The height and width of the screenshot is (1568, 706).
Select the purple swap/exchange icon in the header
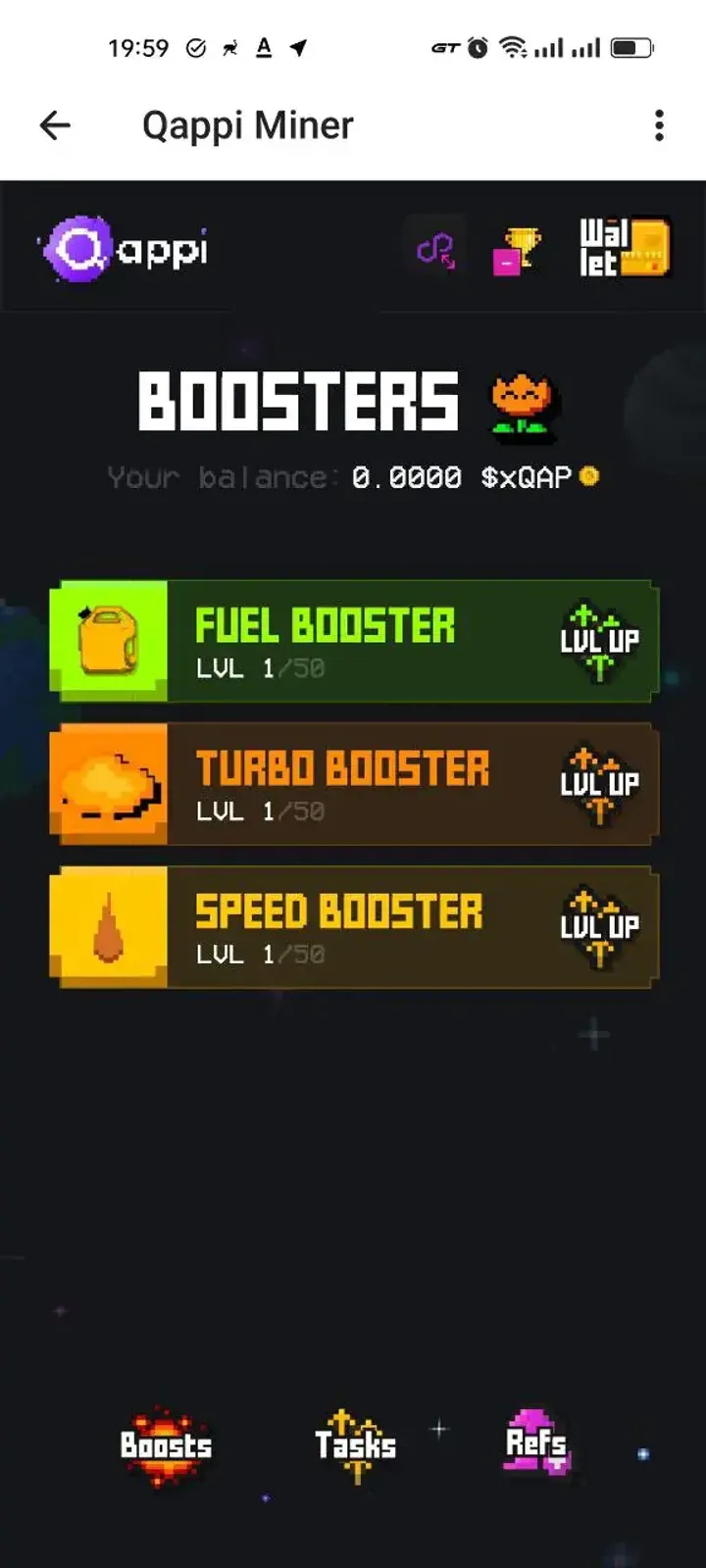tap(435, 250)
